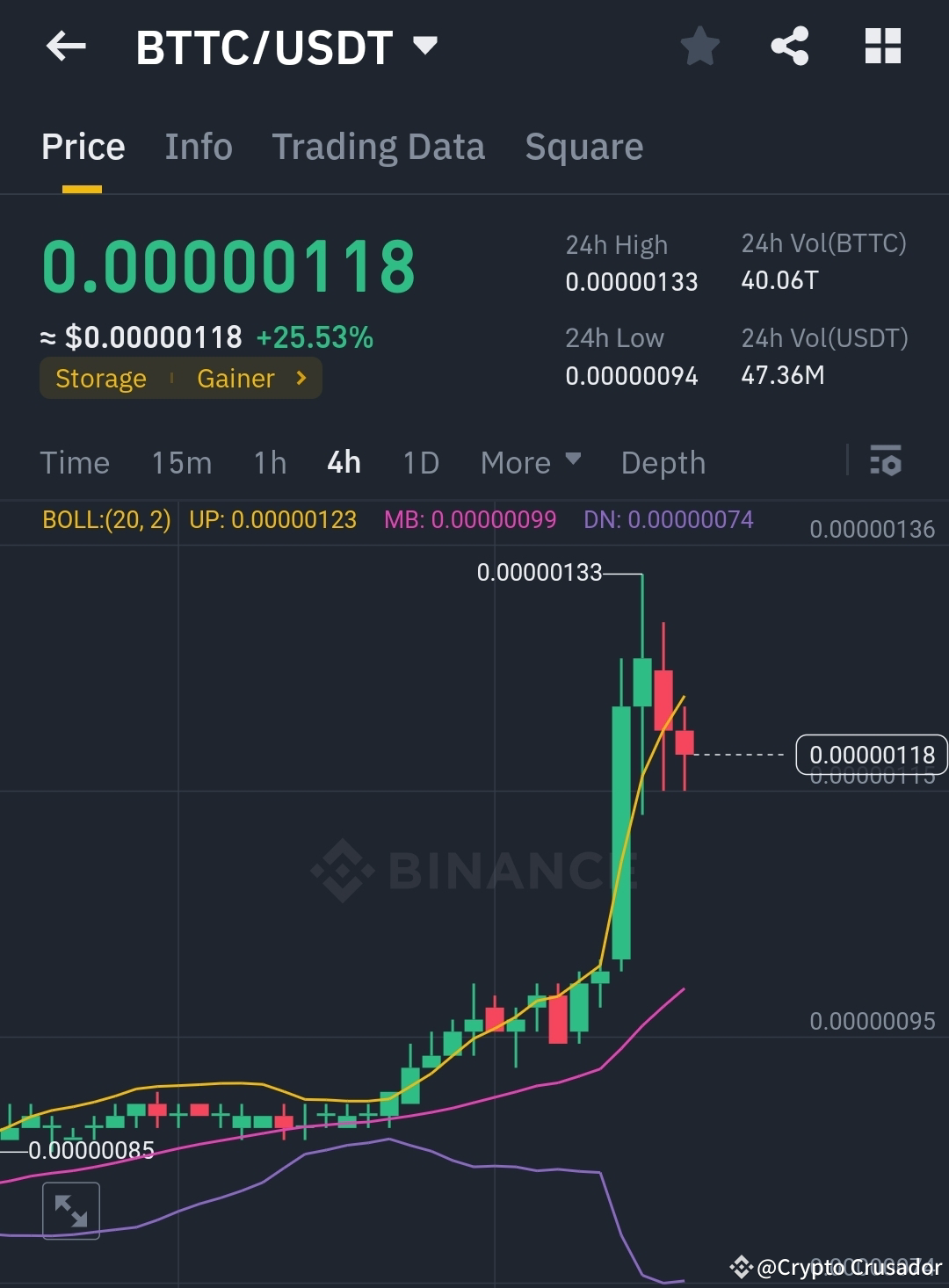The height and width of the screenshot is (1288, 949).
Task: Select the 15m timeframe
Action: coord(181,461)
